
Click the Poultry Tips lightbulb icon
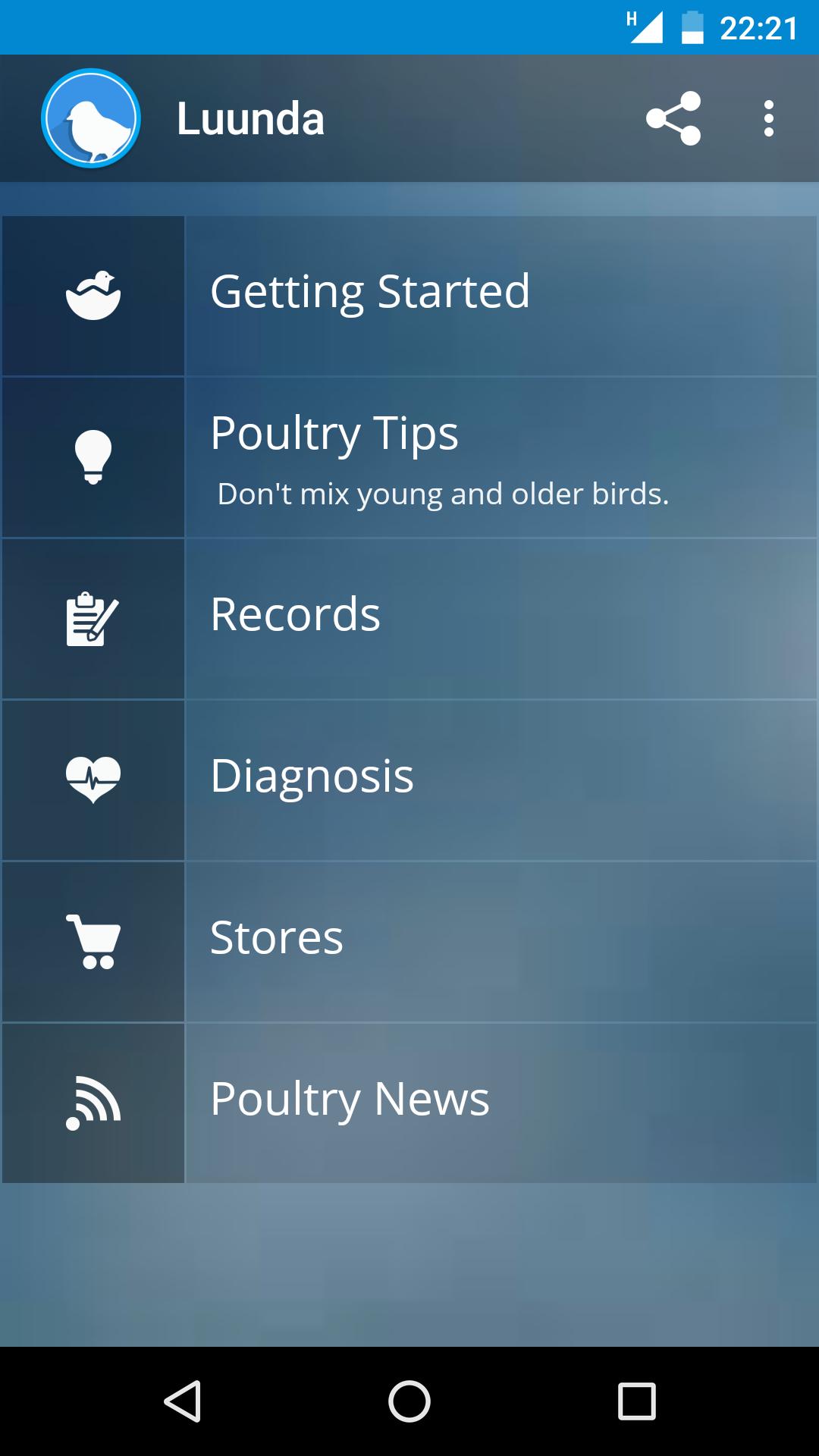tap(93, 457)
